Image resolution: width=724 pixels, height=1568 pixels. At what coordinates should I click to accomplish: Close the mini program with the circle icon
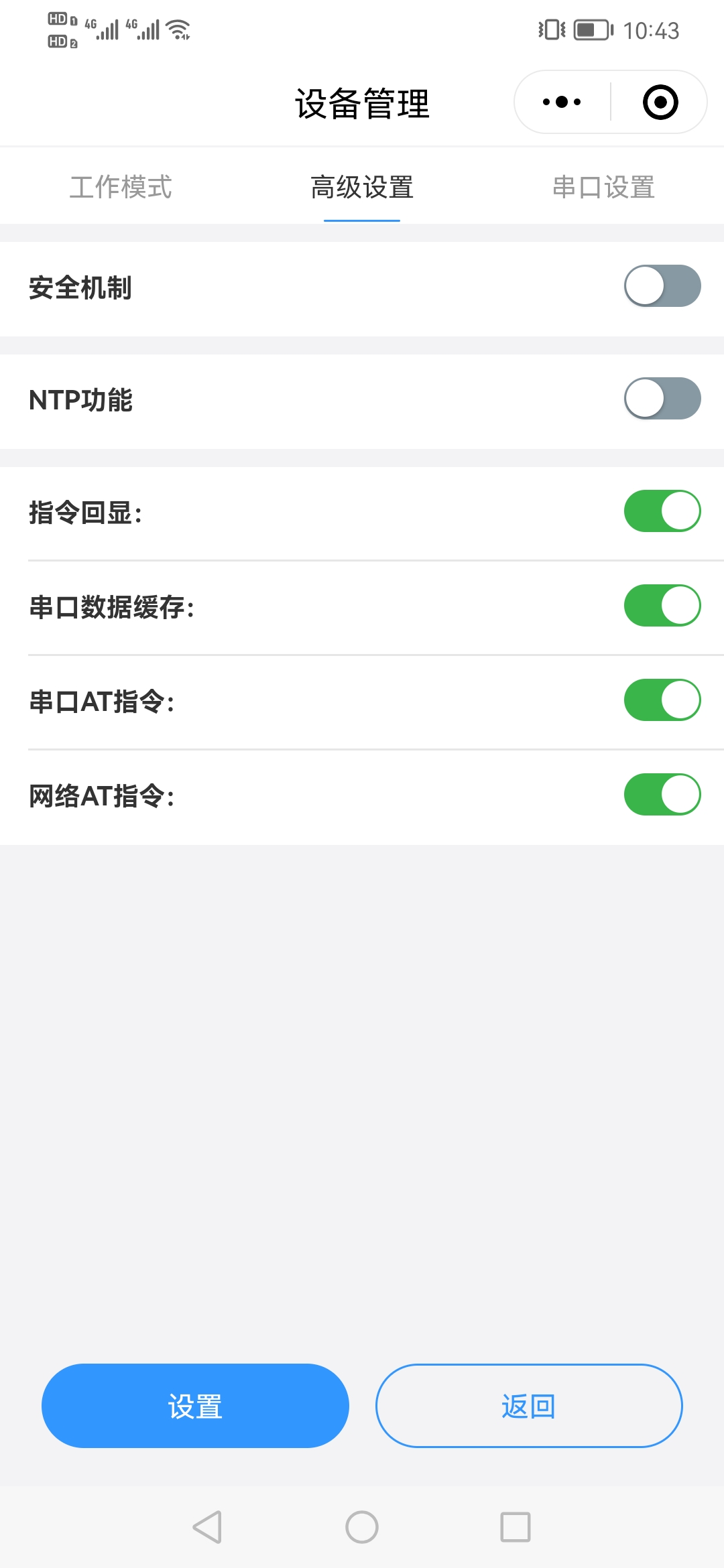(x=660, y=103)
